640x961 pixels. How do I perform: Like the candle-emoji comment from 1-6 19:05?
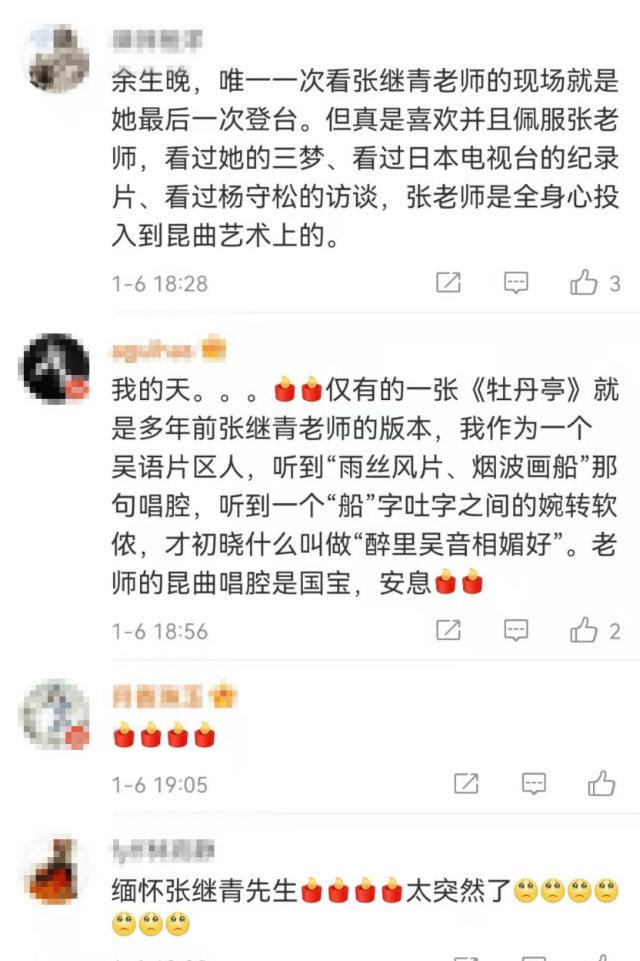coord(601,783)
